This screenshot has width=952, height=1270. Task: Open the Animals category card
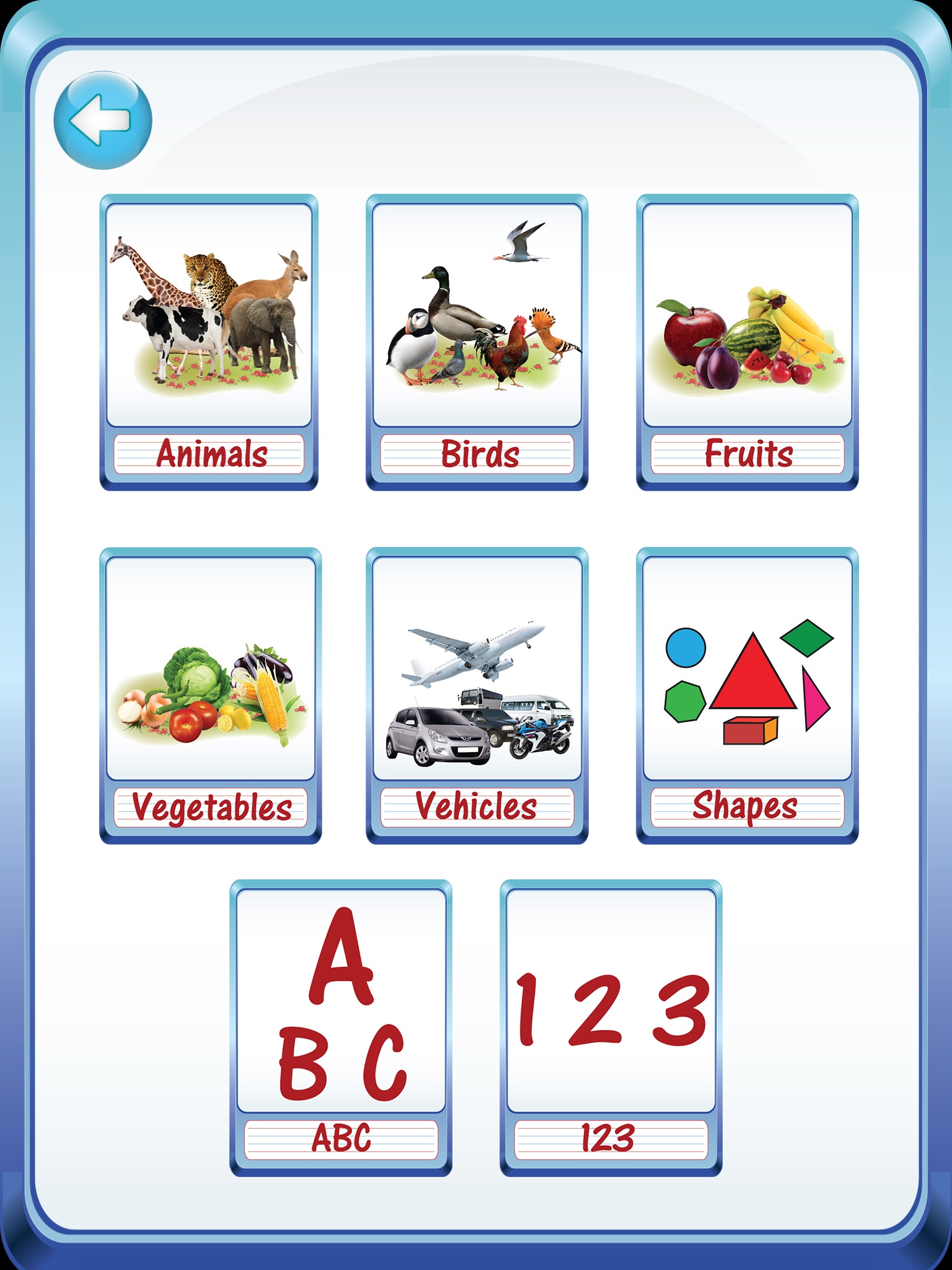click(x=209, y=342)
